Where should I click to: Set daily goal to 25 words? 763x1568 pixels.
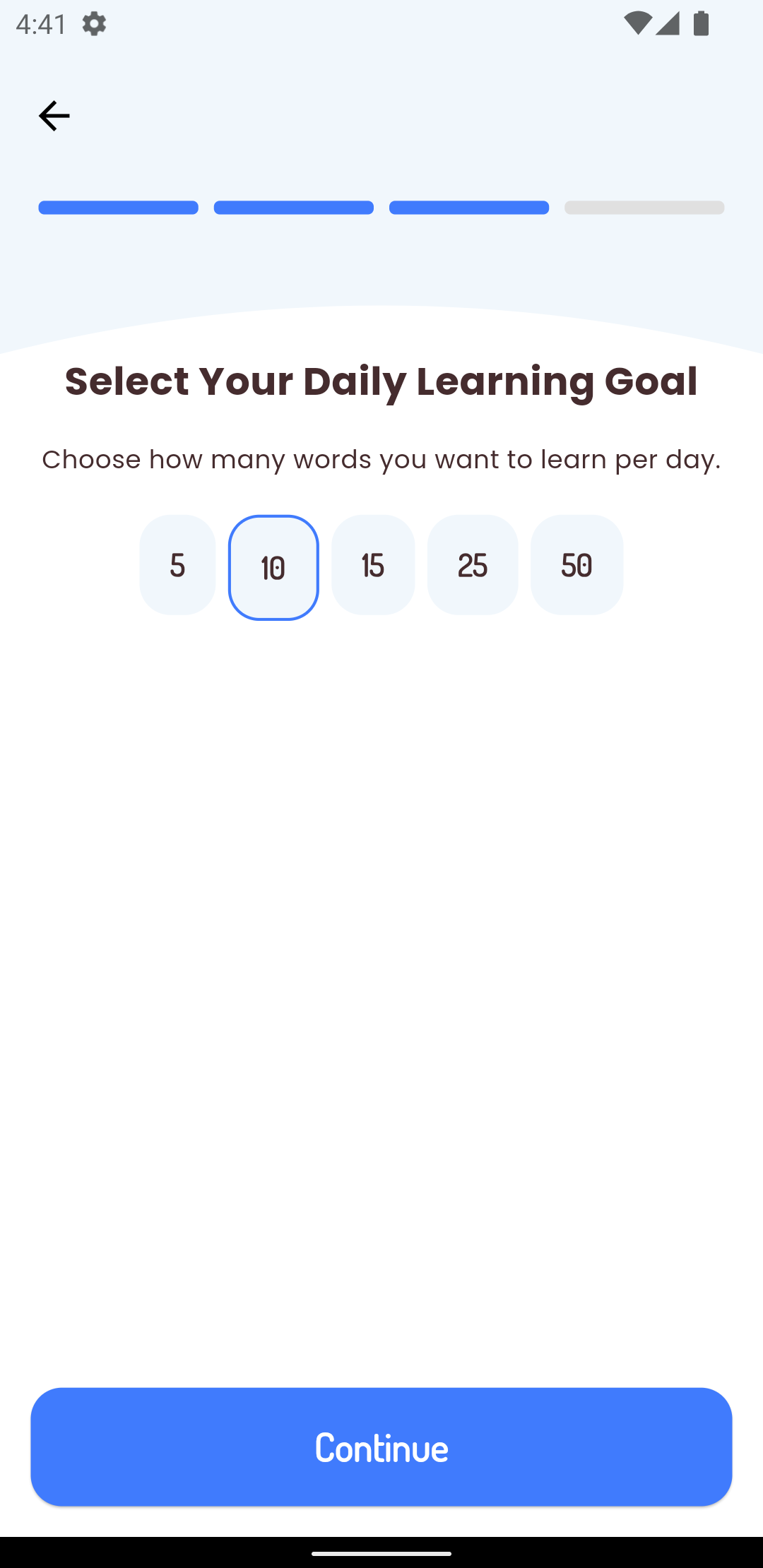[x=473, y=565]
